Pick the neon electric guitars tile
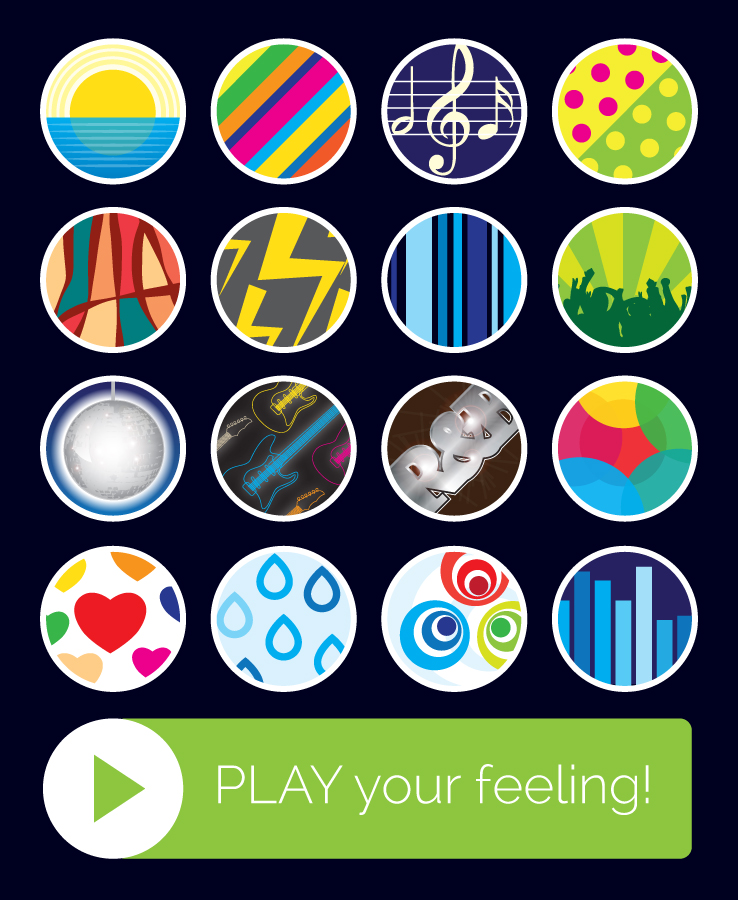Screen dimensions: 738x900 point(284,449)
